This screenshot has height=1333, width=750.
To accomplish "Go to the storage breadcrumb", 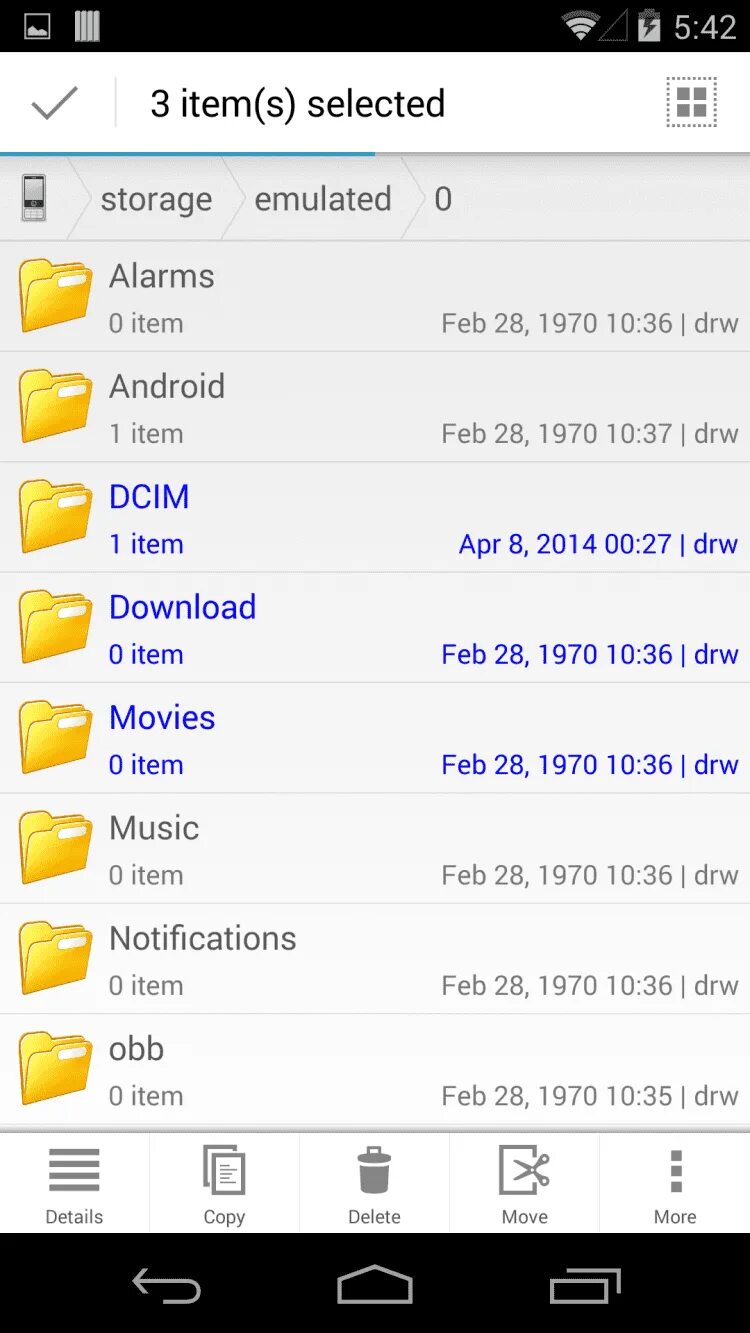I will [x=156, y=199].
